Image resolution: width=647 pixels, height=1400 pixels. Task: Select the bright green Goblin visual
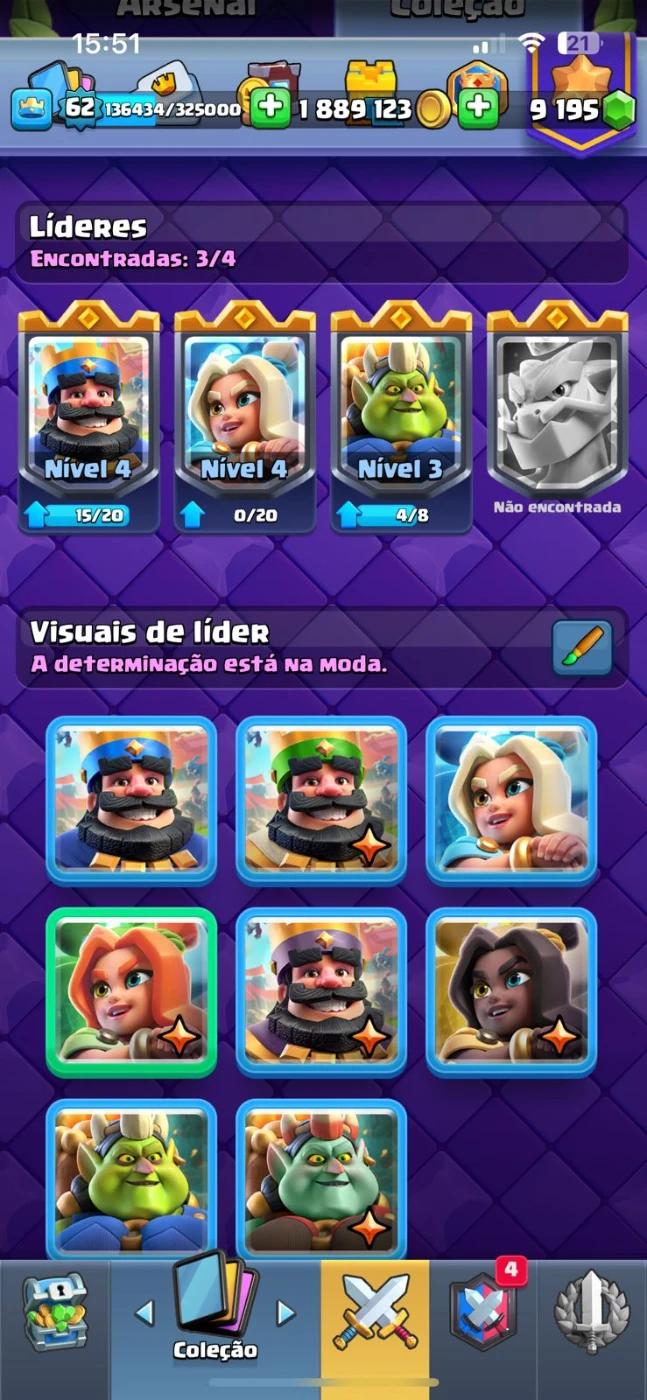131,1180
